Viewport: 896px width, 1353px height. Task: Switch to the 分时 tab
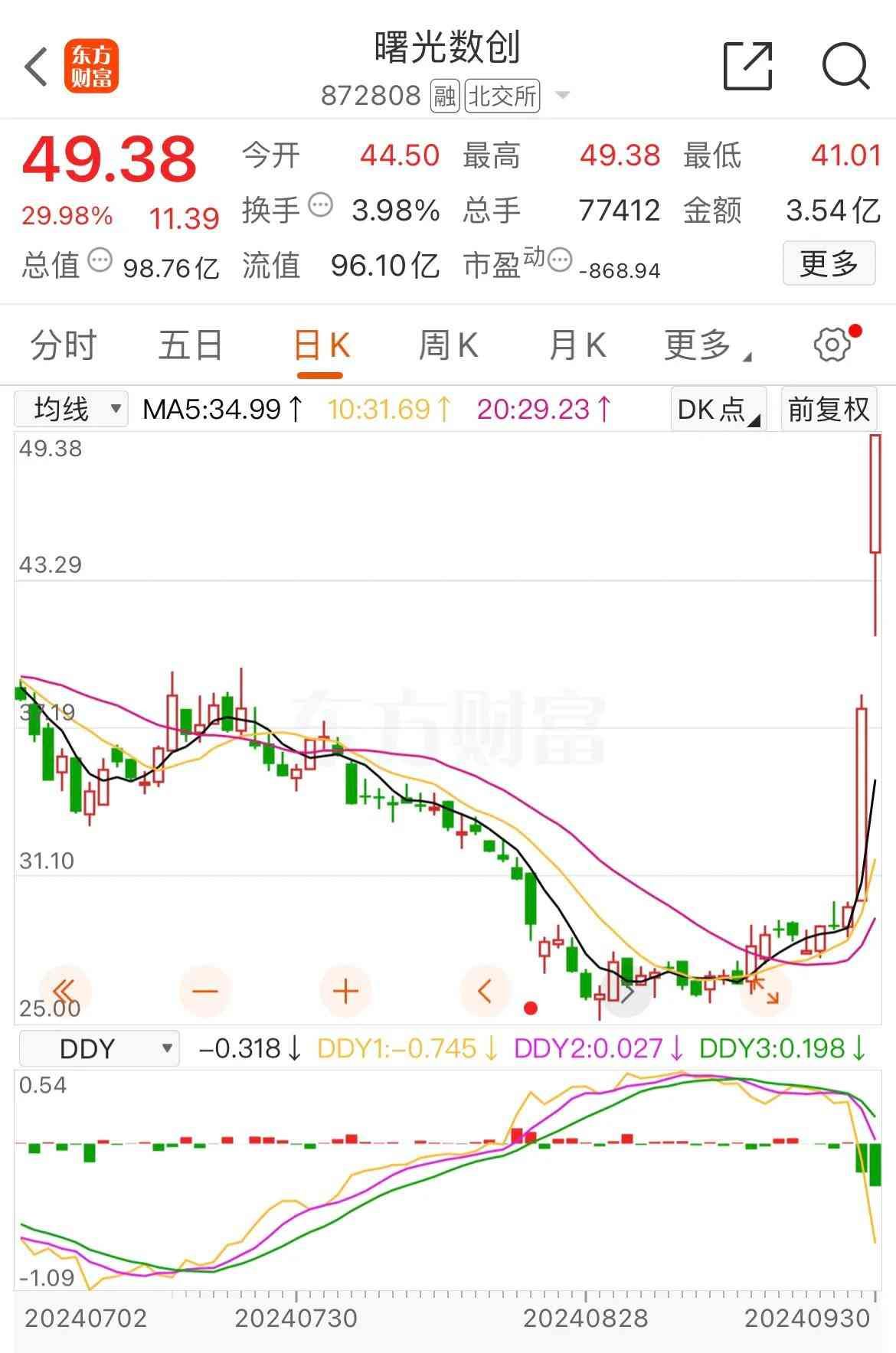coord(63,345)
